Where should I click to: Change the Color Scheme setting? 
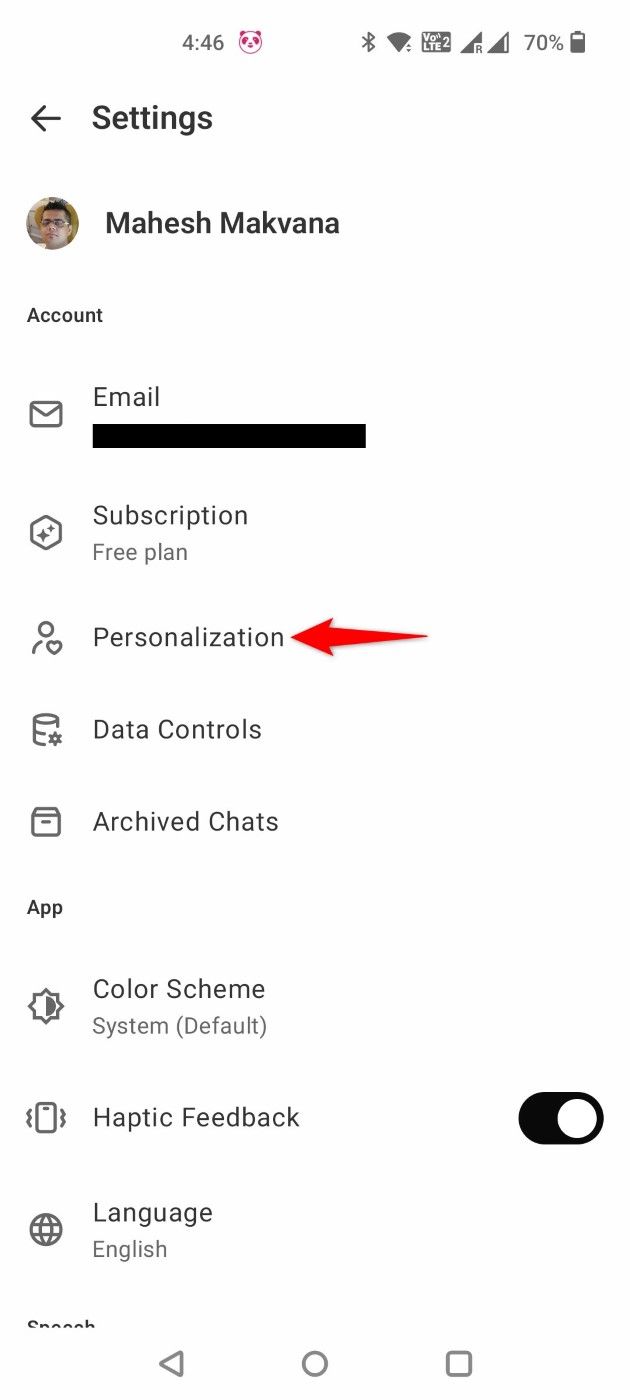pos(315,1006)
